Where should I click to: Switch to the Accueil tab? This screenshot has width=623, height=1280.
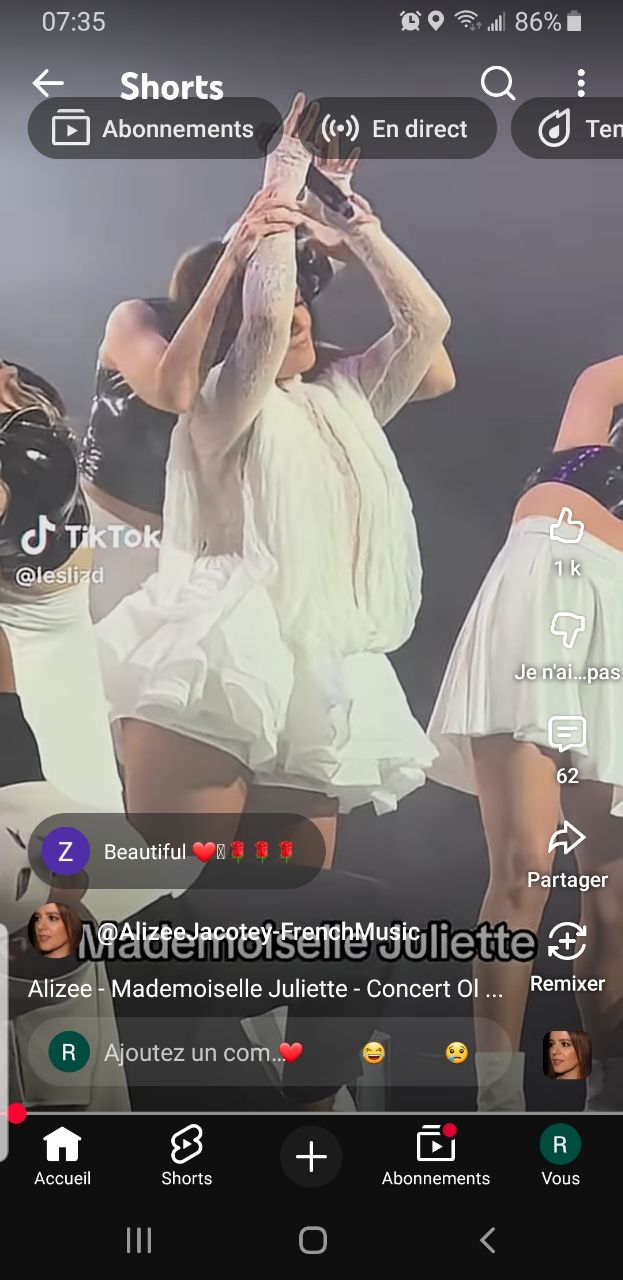coord(62,1156)
